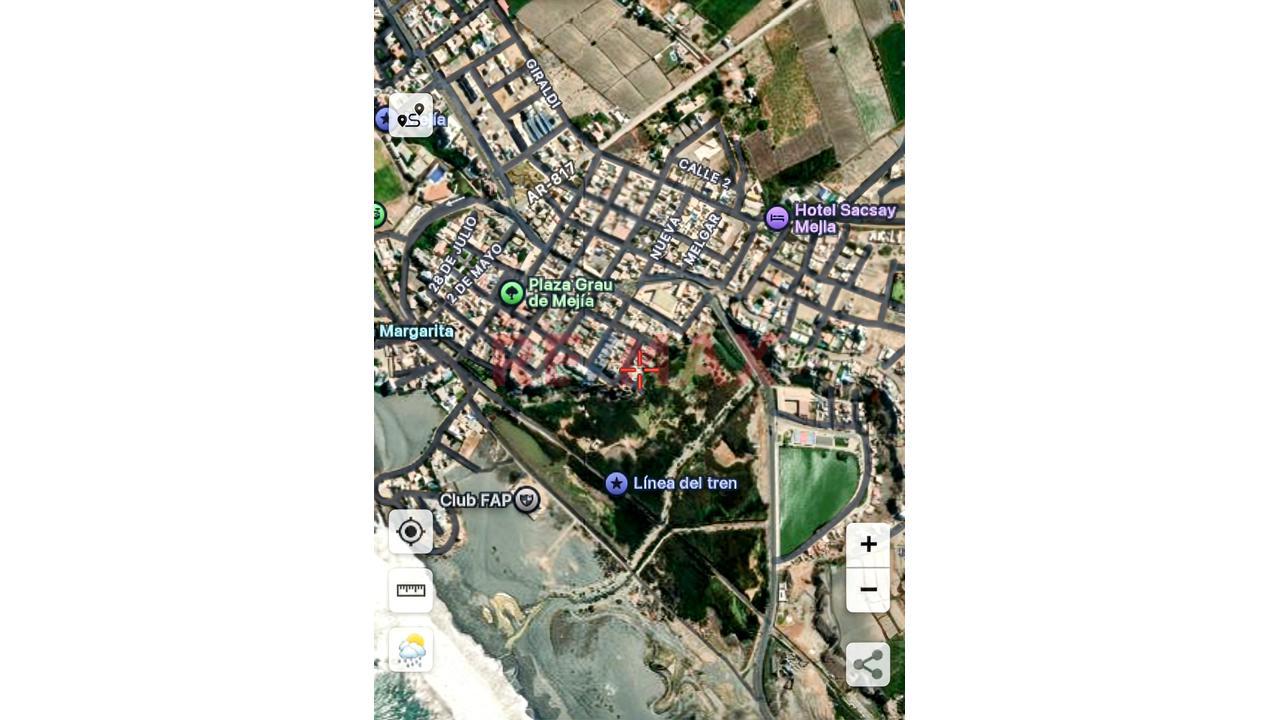Open the weather layer button

point(411,650)
